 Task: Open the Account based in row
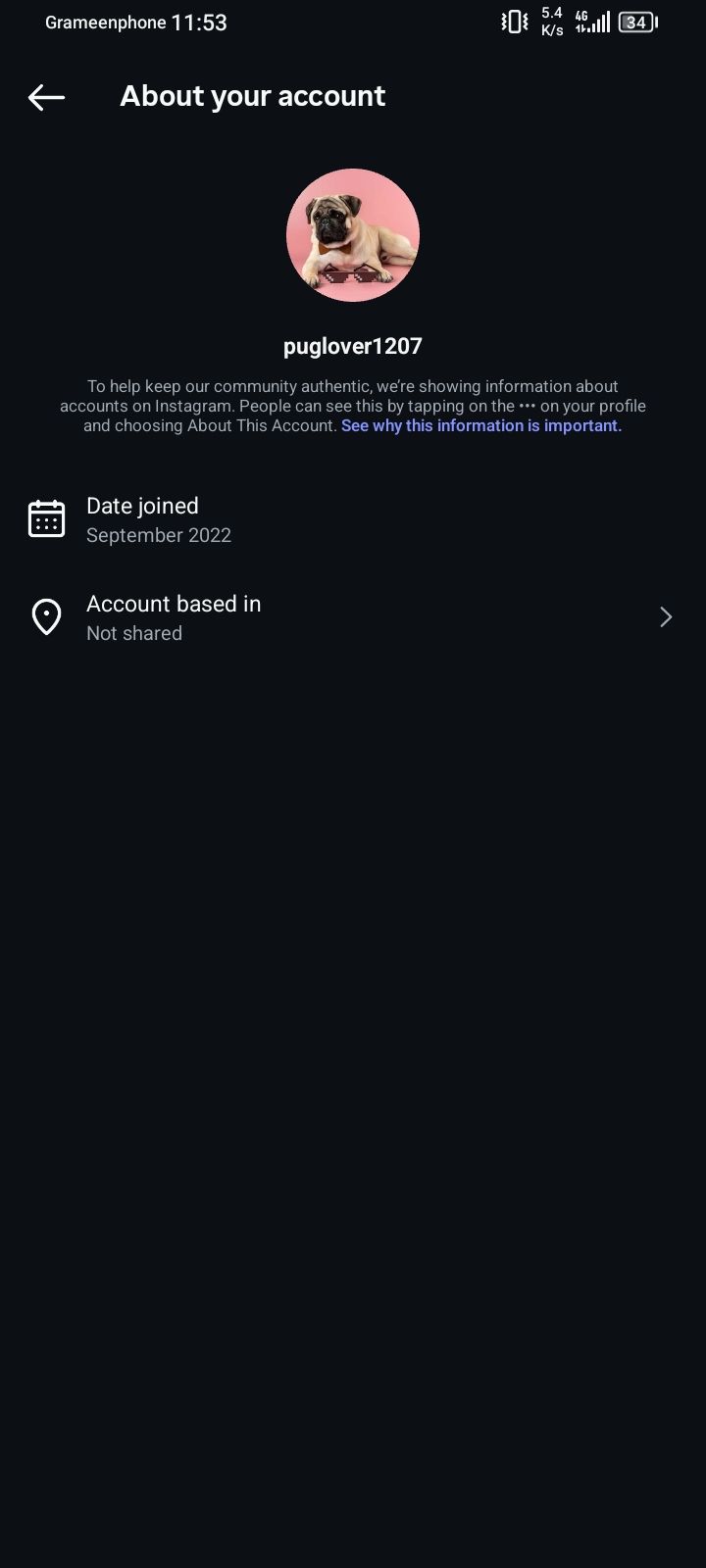click(353, 617)
